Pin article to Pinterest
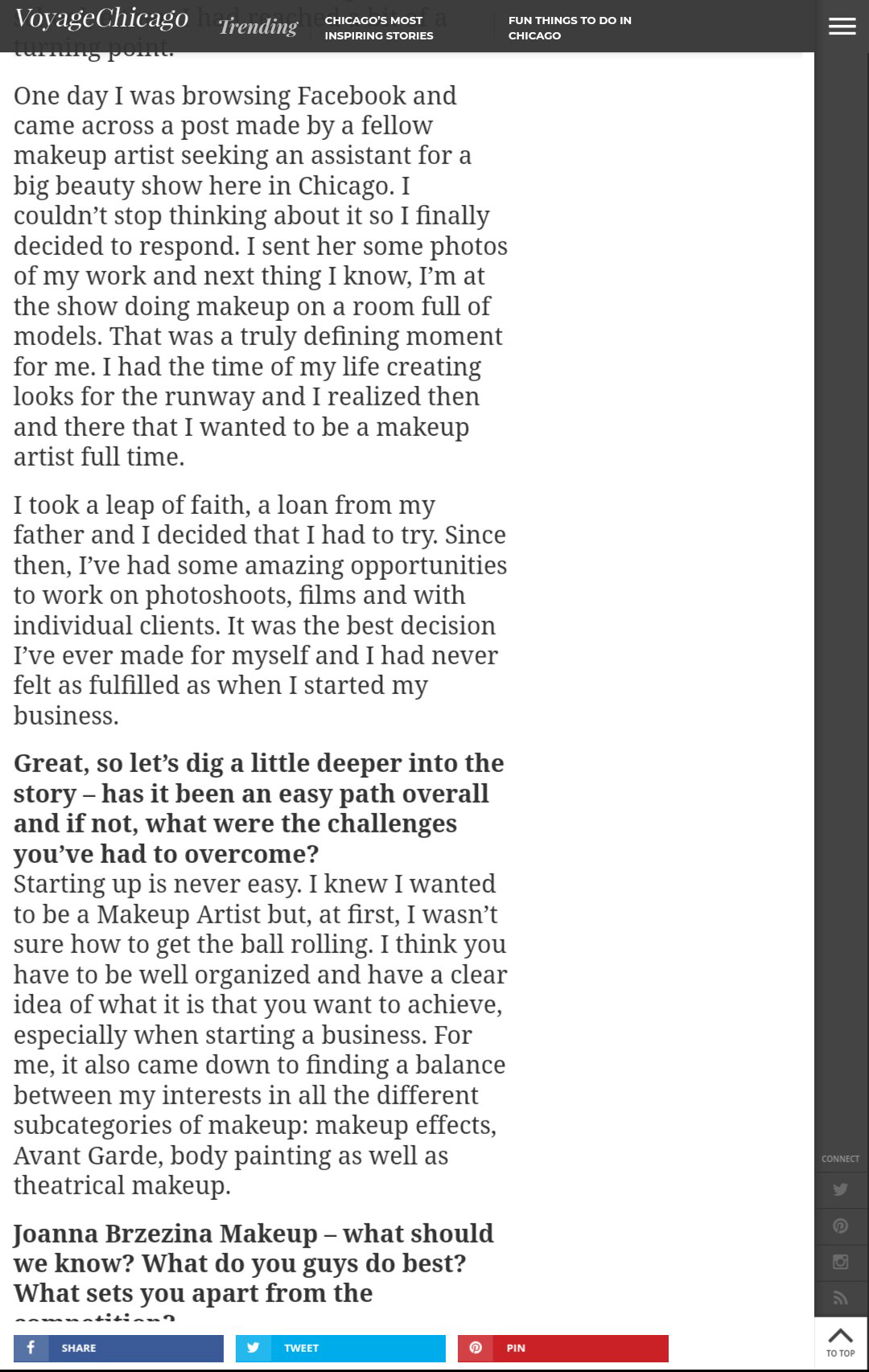This screenshot has height=1372, width=869. (x=562, y=1348)
